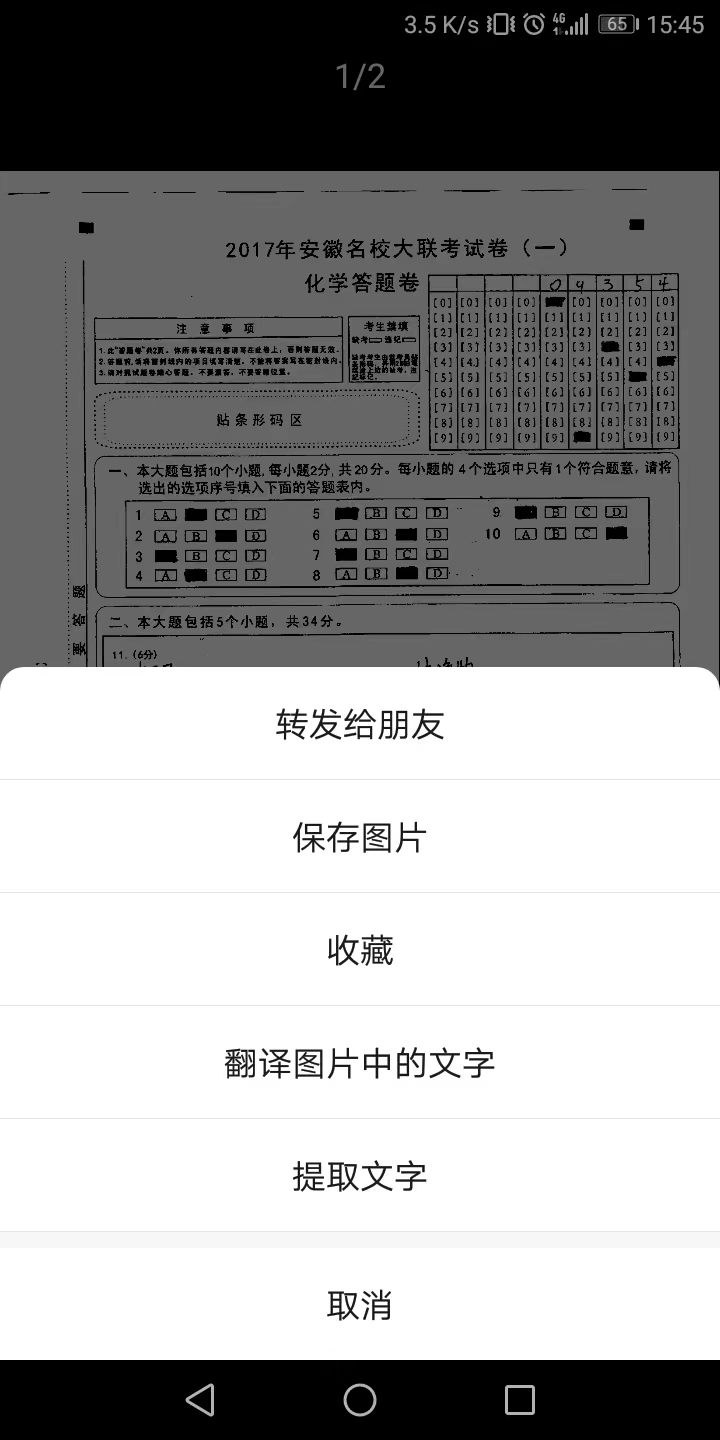Open the recent apps square button
Screen dimensions: 720x1440
click(520, 1400)
